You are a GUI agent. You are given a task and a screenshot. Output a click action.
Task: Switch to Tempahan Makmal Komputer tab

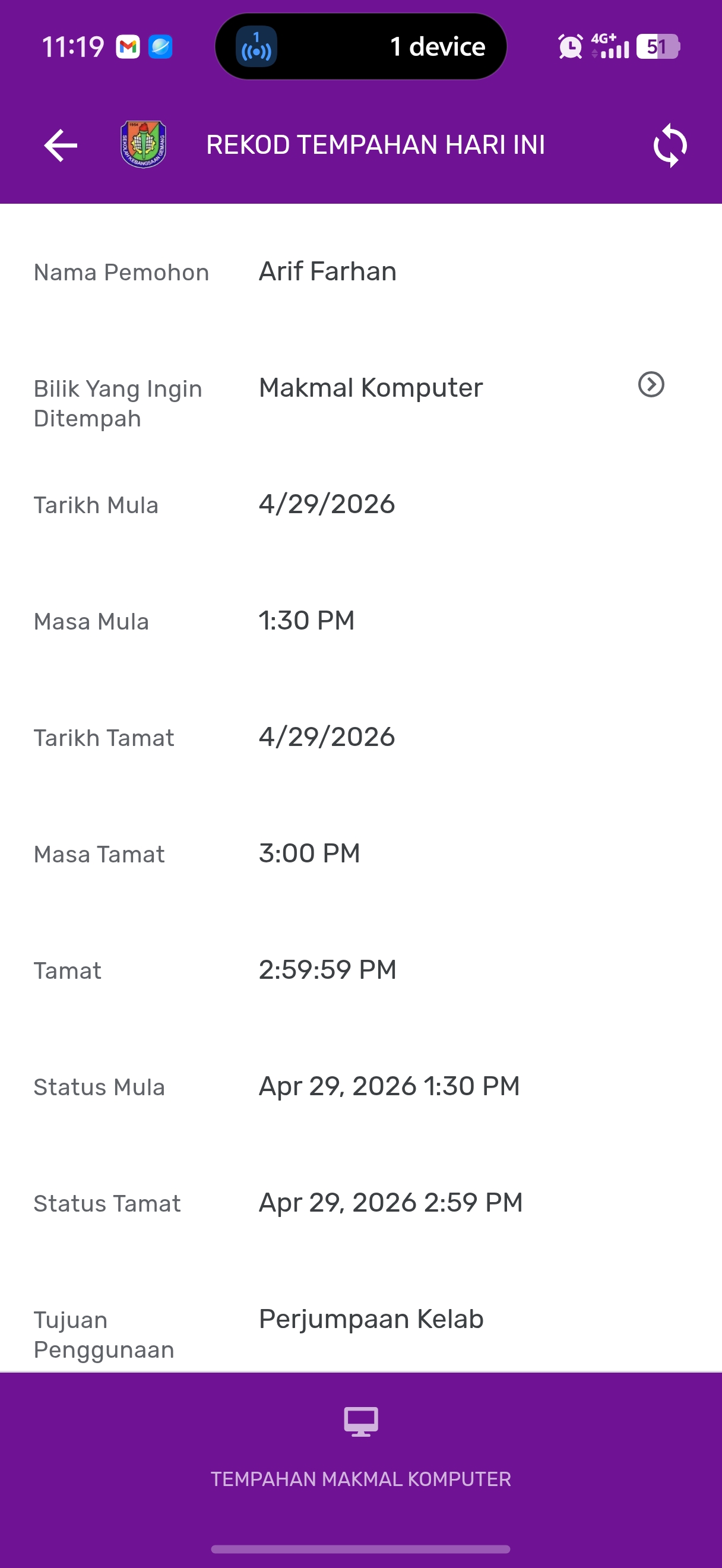point(360,1449)
